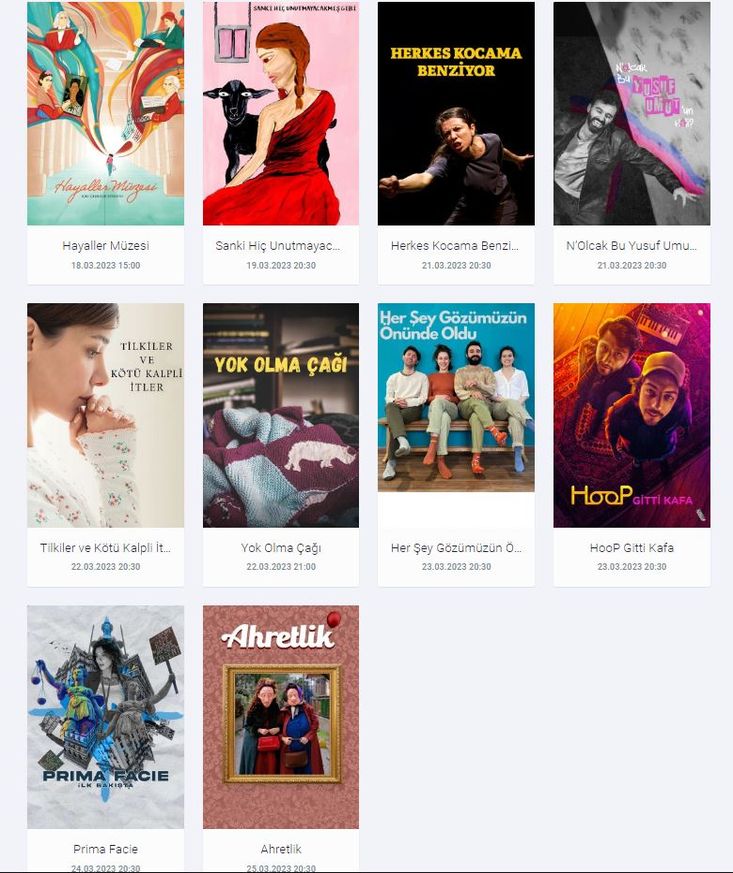Open the Yok Olma Çağı event

[x=281, y=415]
